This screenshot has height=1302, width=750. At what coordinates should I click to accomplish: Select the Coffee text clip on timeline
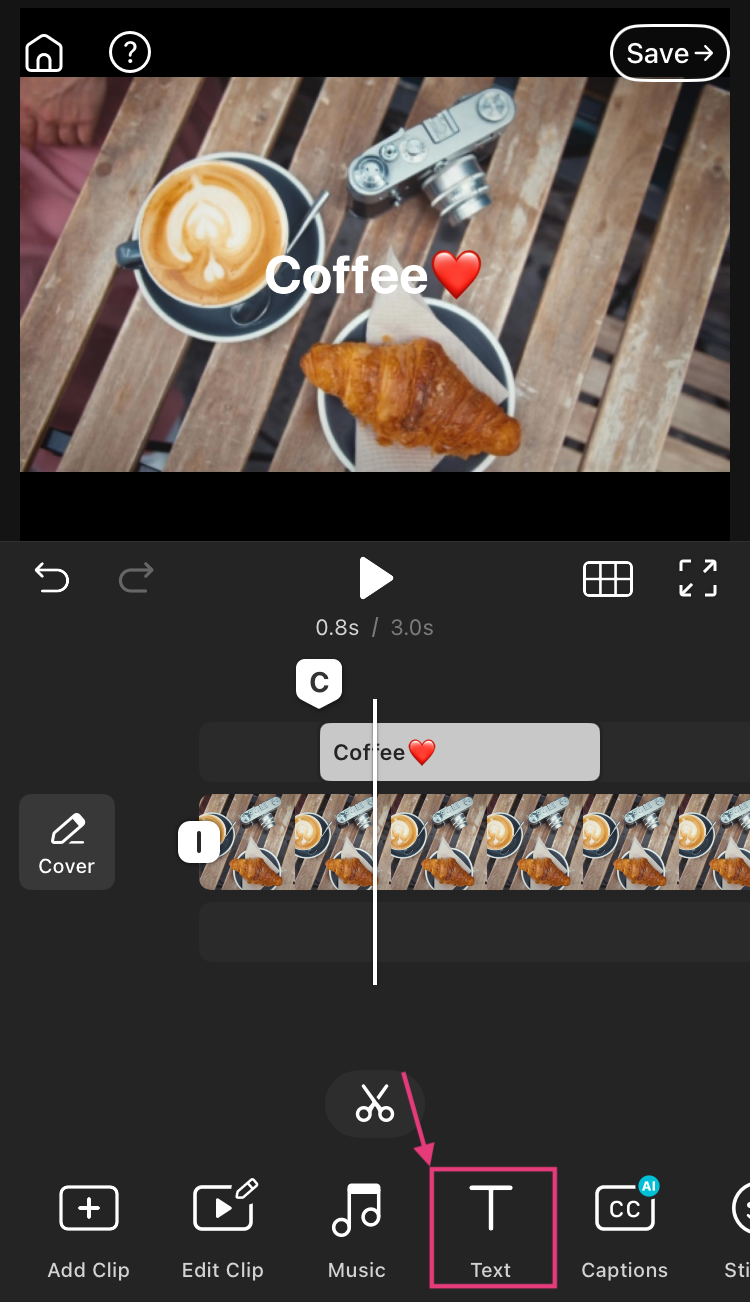[460, 752]
